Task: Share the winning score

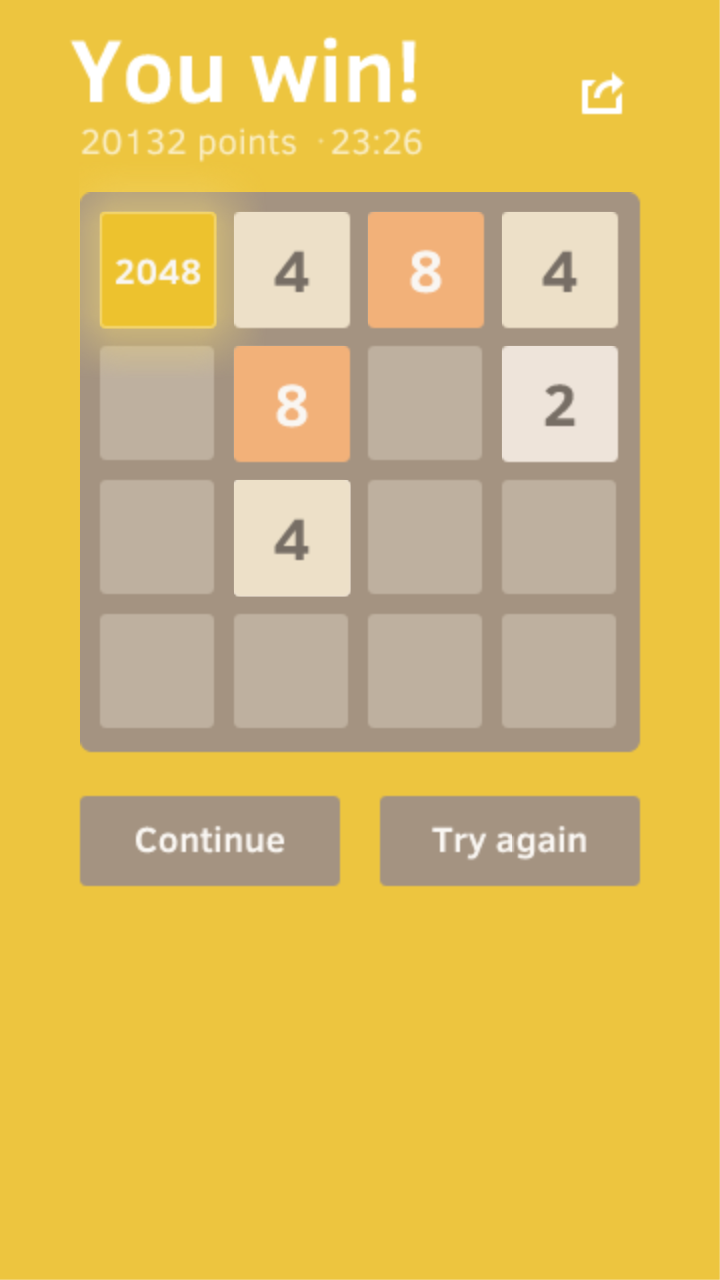Action: 602,95
